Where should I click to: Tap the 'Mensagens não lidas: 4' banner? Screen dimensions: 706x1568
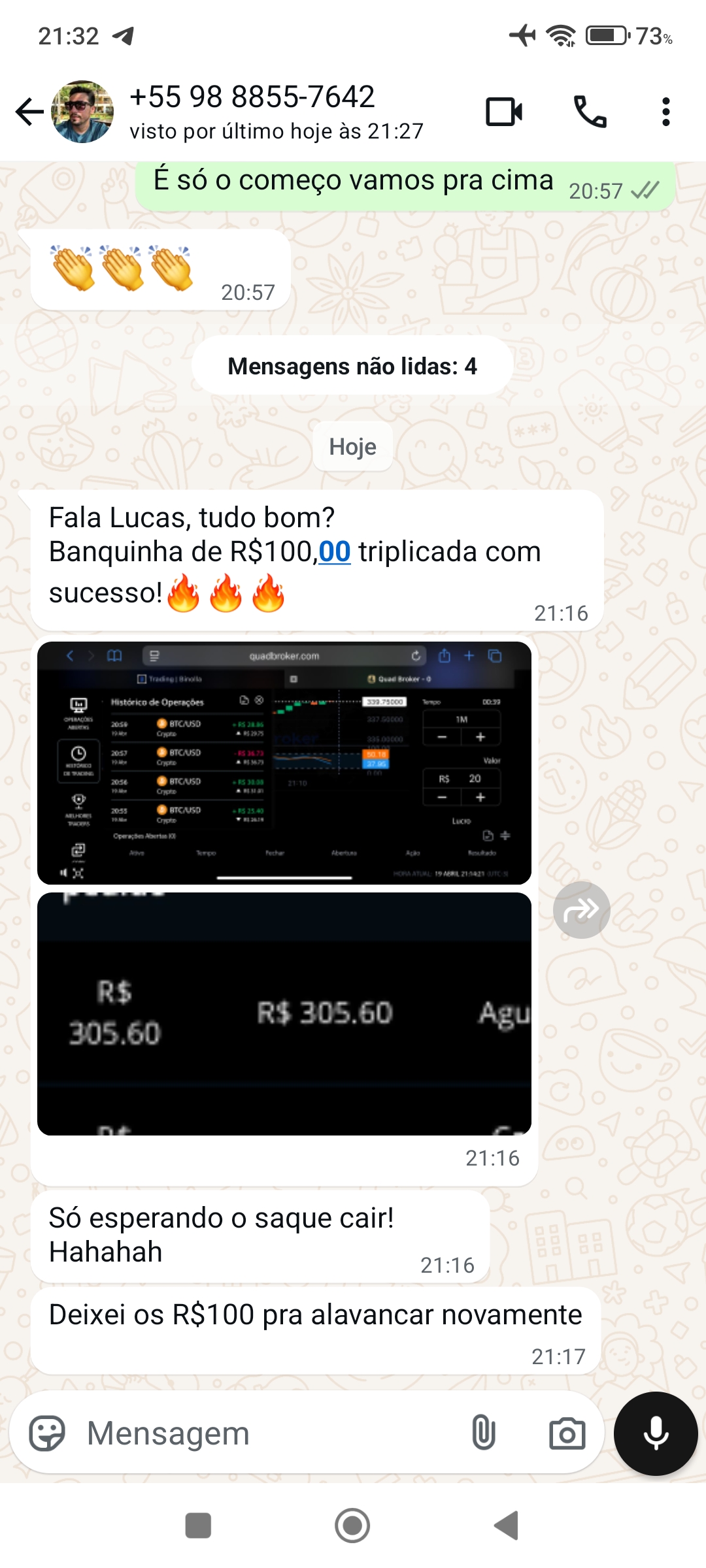(x=352, y=366)
